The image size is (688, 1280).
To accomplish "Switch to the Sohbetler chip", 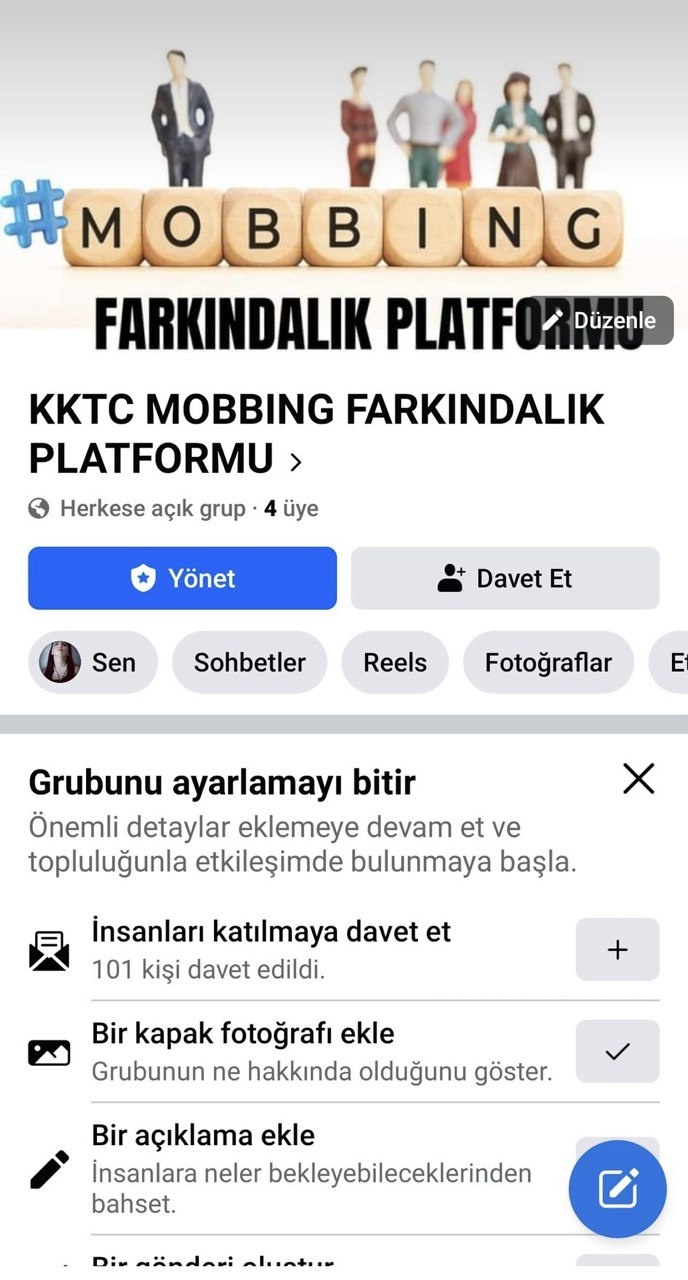I will tap(249, 662).
